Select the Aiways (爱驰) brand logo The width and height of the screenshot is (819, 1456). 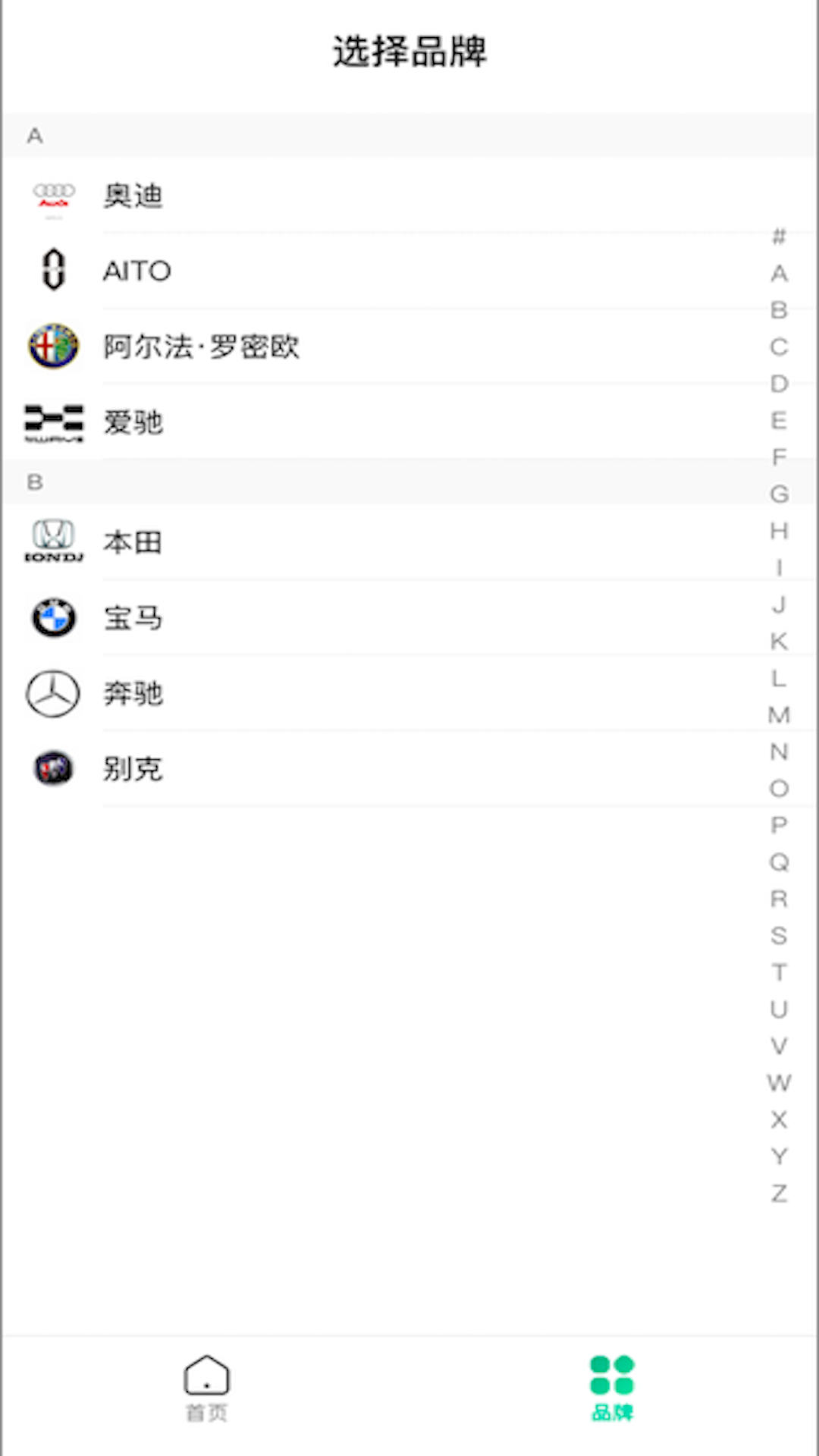click(53, 423)
